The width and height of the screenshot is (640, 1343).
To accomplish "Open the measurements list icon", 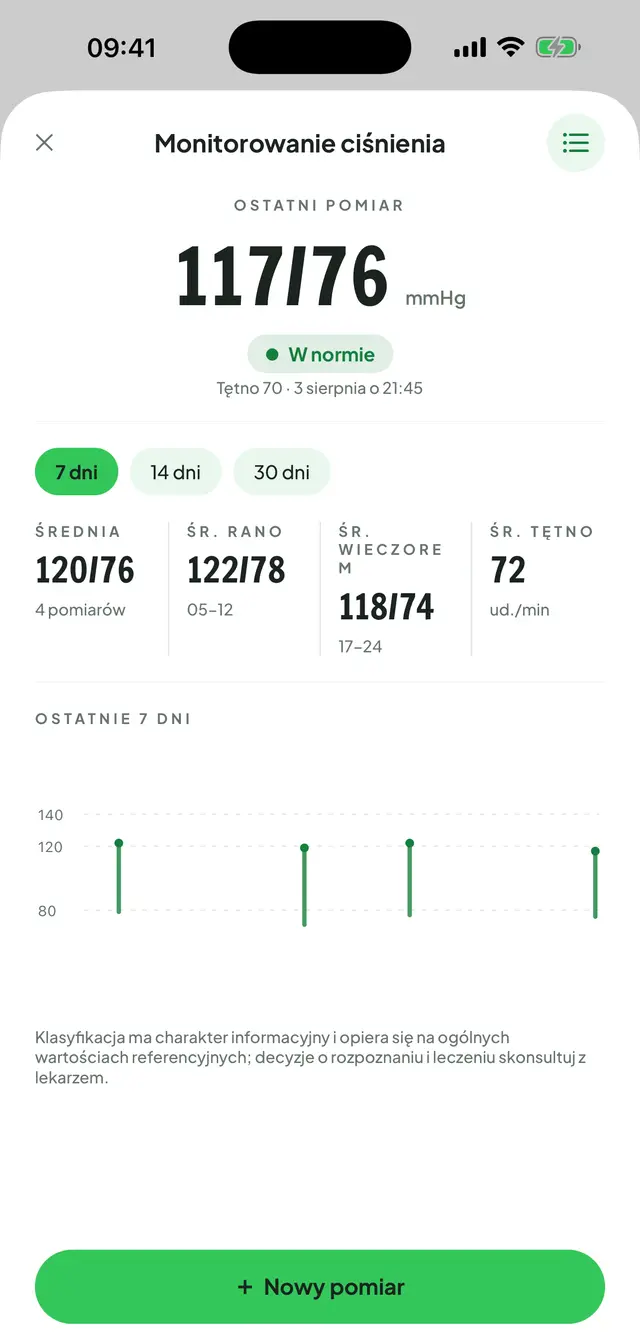I will (576, 143).
